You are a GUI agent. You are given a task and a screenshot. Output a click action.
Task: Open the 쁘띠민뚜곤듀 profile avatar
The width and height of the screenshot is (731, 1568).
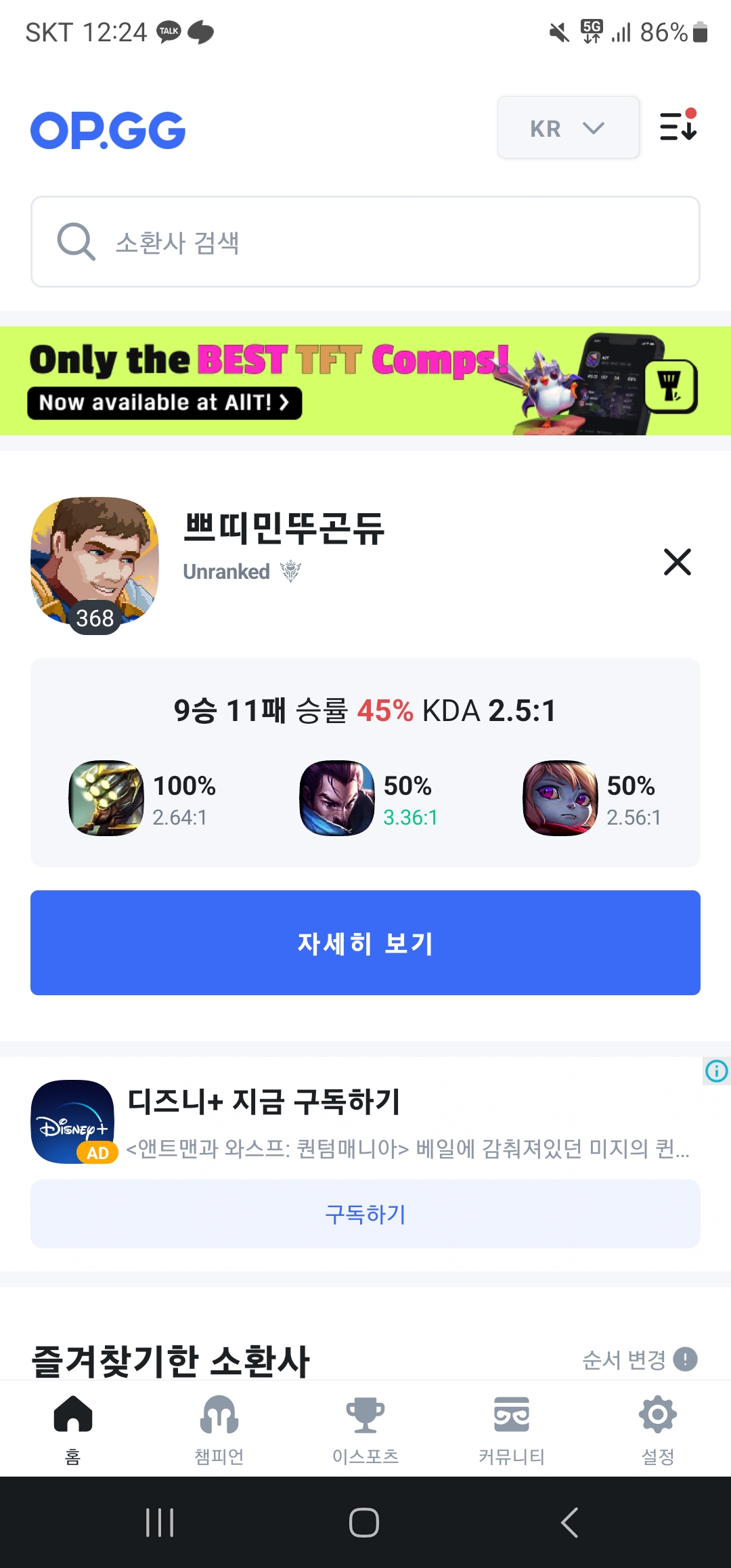(95, 562)
